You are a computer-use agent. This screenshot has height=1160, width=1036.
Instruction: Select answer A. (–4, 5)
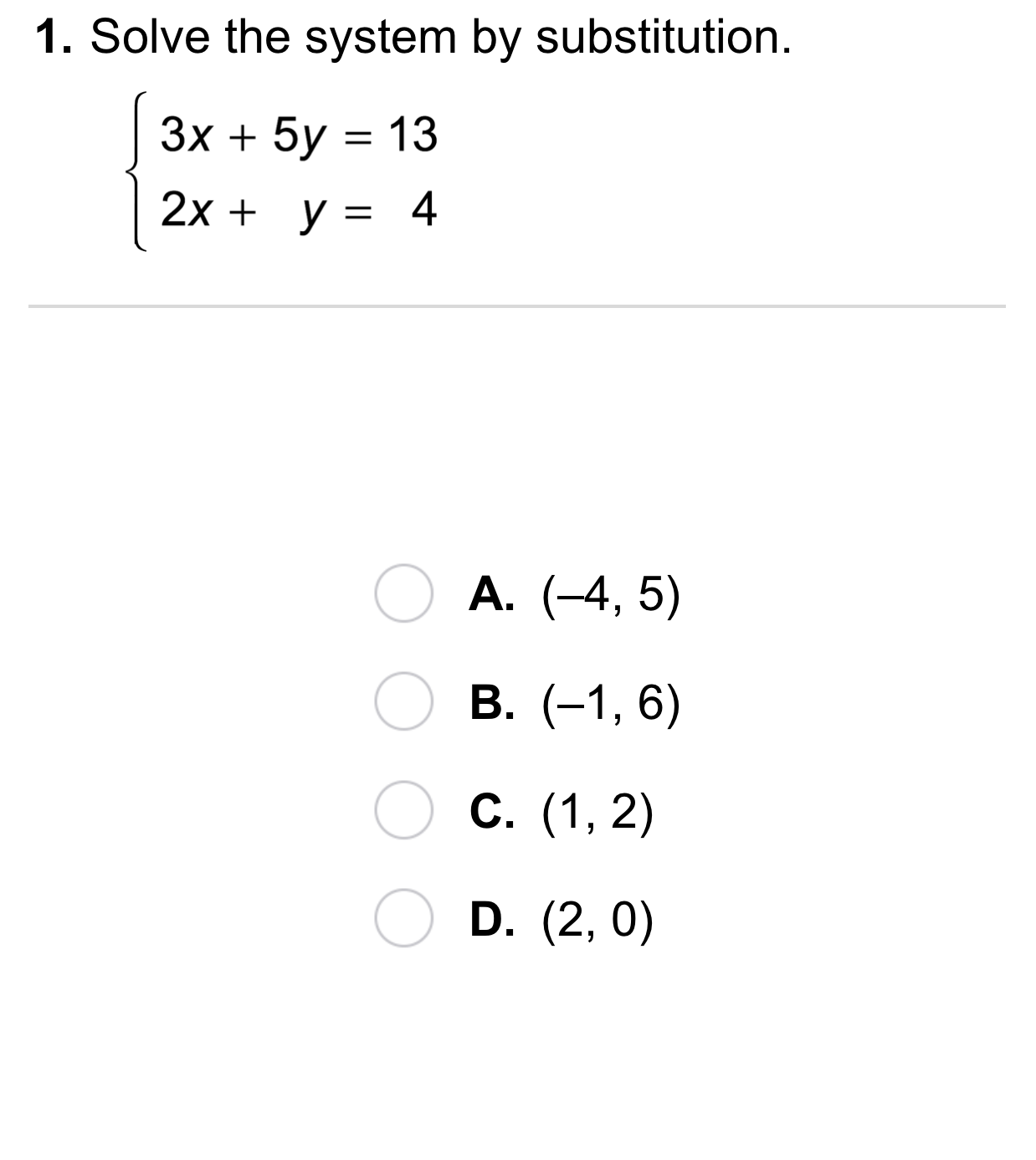pyautogui.click(x=403, y=593)
